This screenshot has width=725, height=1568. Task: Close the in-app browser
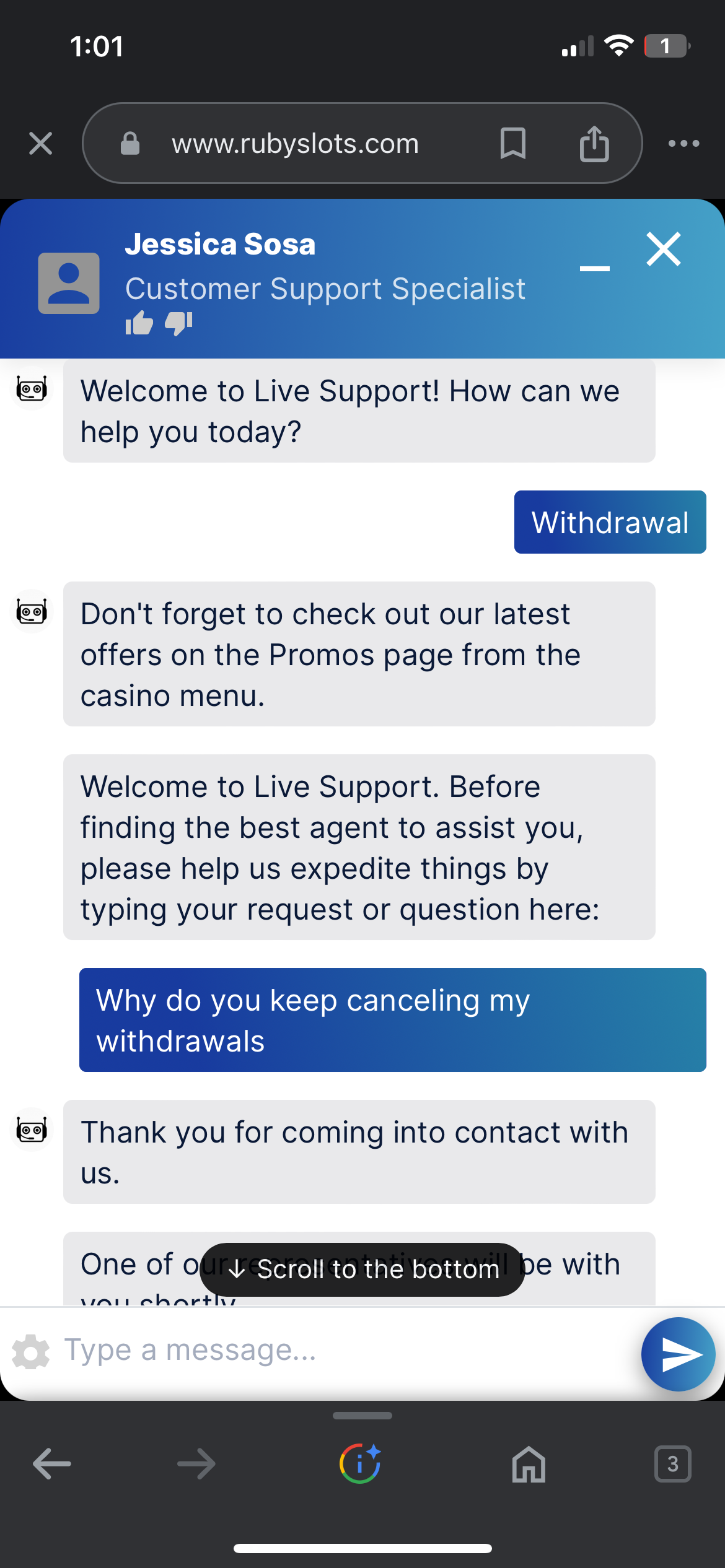41,144
